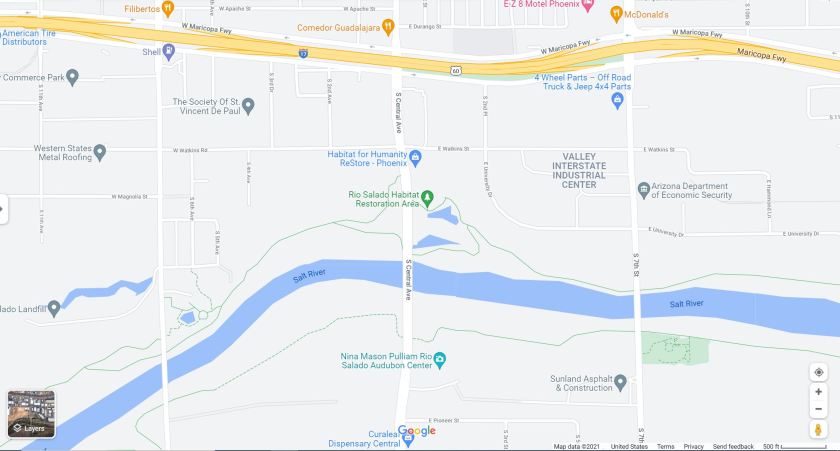Center map on your location
Viewport: 840px width, 451px height.
pos(818,372)
